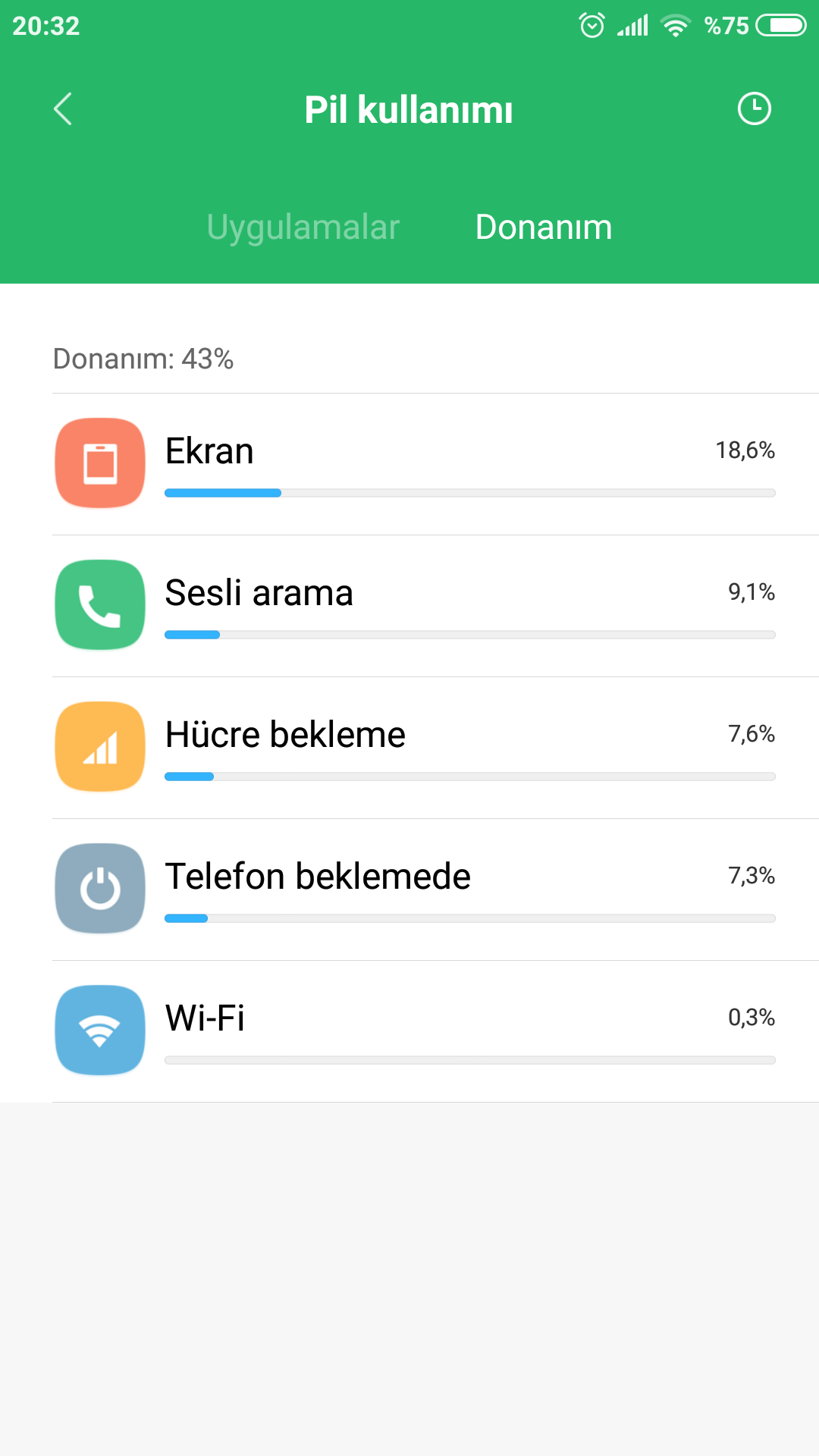Open the battery history clock icon

click(754, 109)
